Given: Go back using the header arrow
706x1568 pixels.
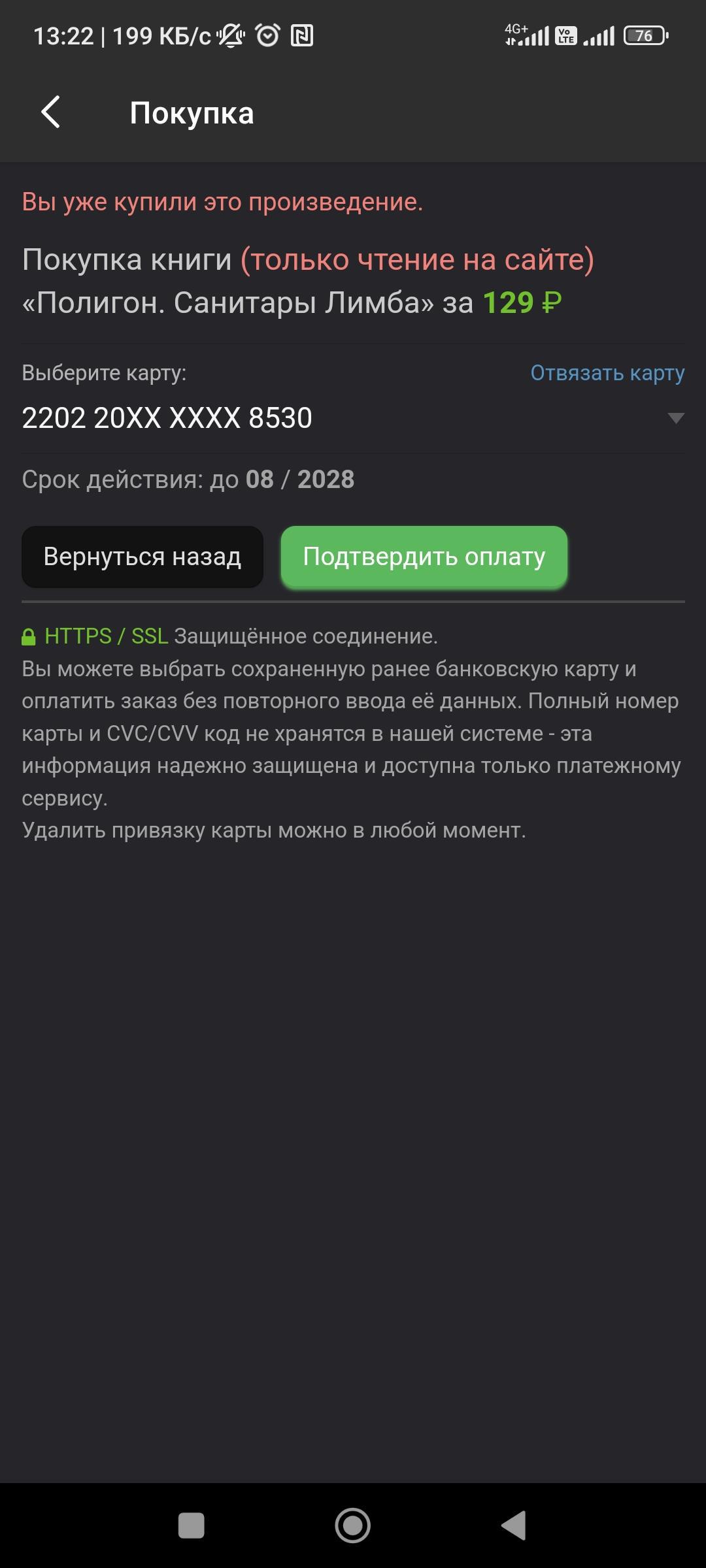Looking at the screenshot, I should pos(51,112).
